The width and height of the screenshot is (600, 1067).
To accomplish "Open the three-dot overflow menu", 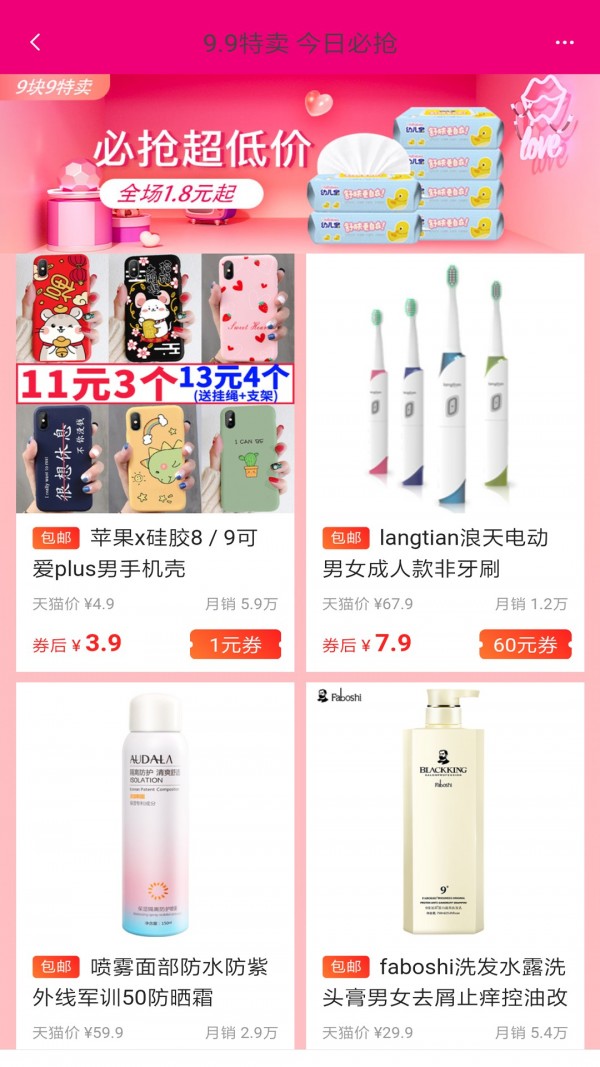I will 565,43.
